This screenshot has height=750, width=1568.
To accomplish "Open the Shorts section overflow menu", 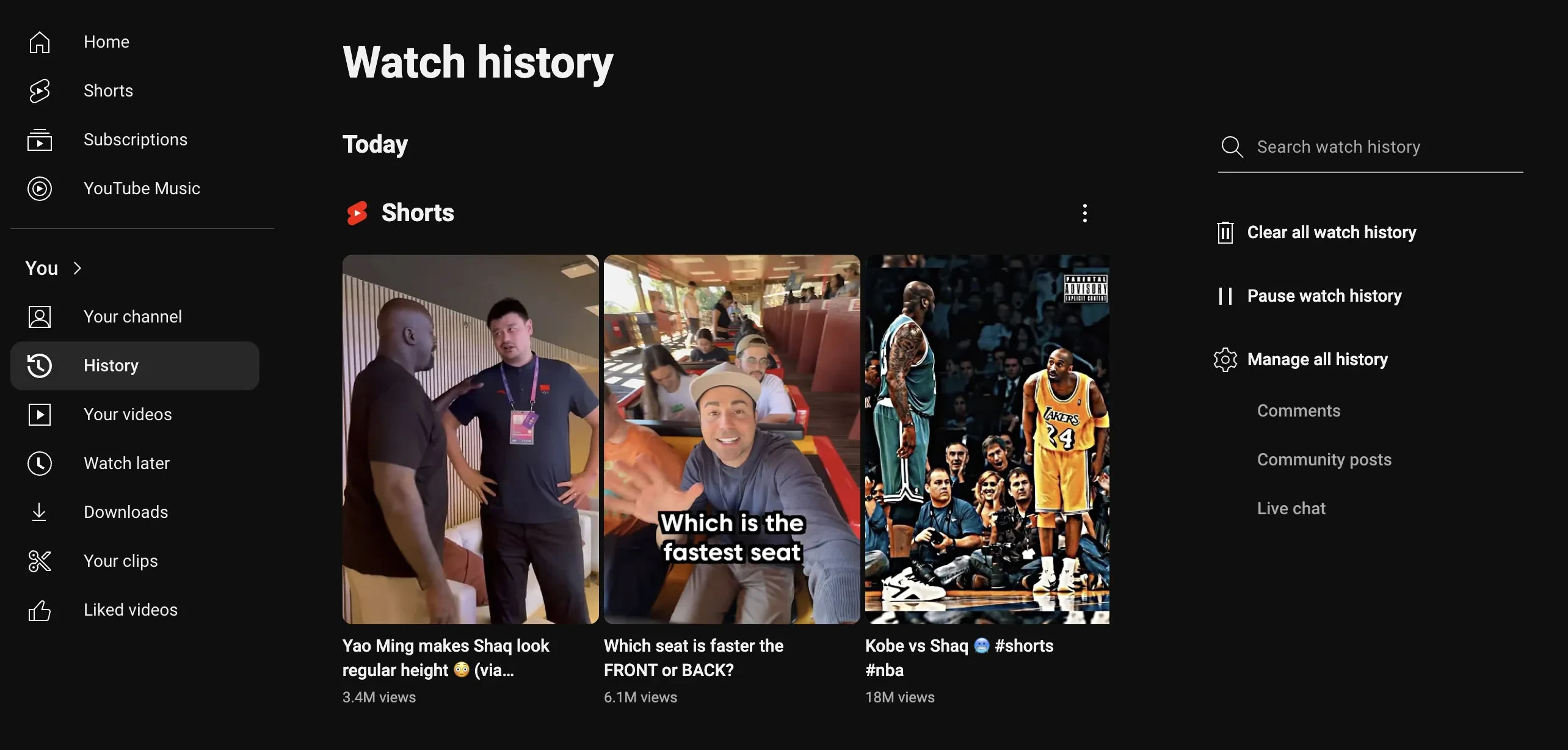I will pos(1084,213).
